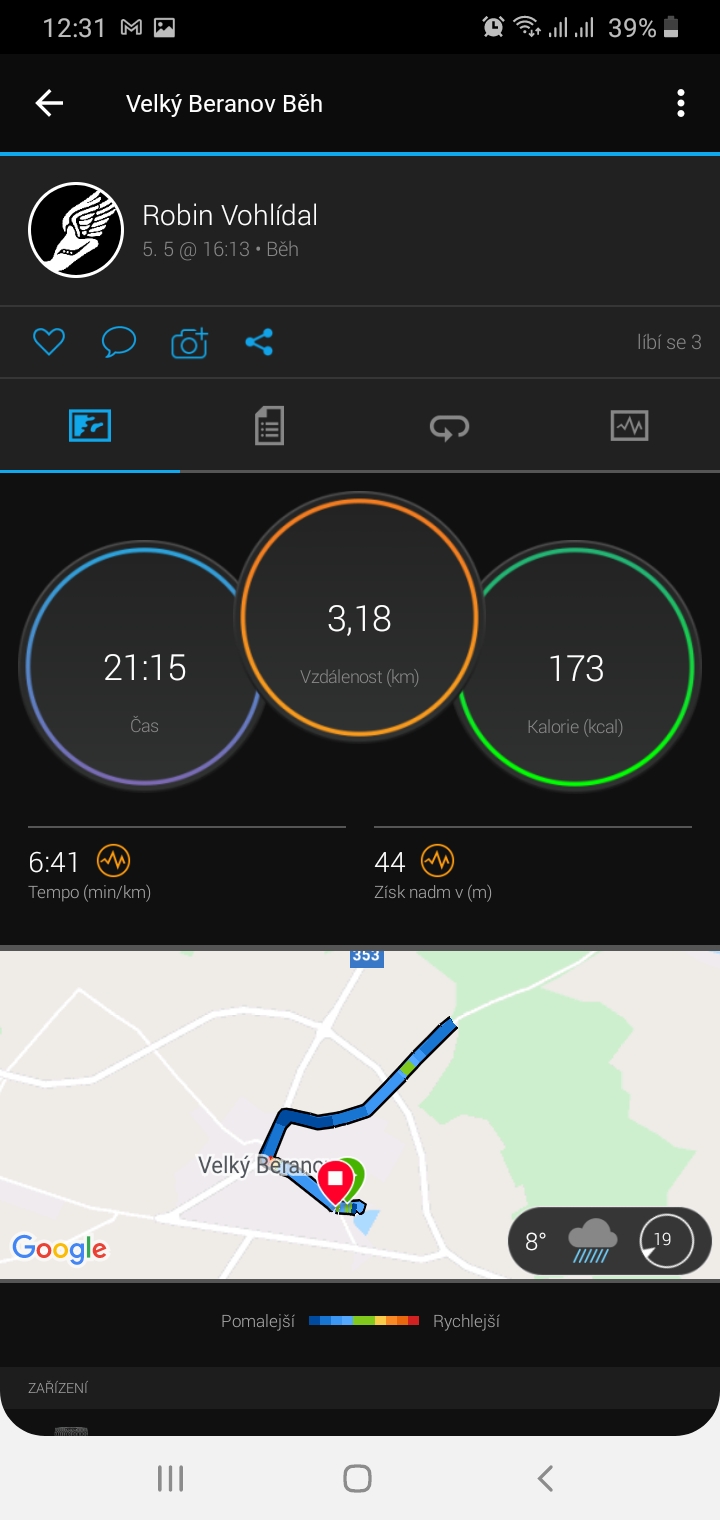Open the three-dot overflow menu
The width and height of the screenshot is (720, 1520).
[680, 103]
